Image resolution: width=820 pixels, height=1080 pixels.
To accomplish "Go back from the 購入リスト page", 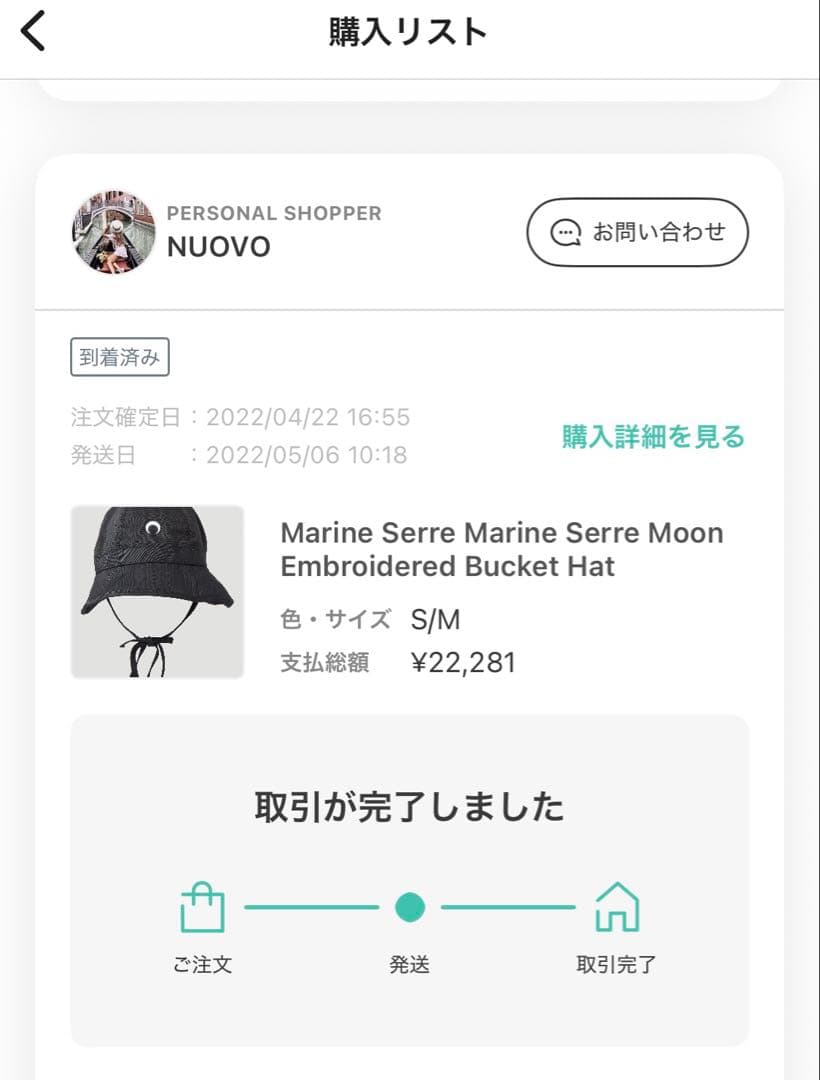I will pos(34,32).
